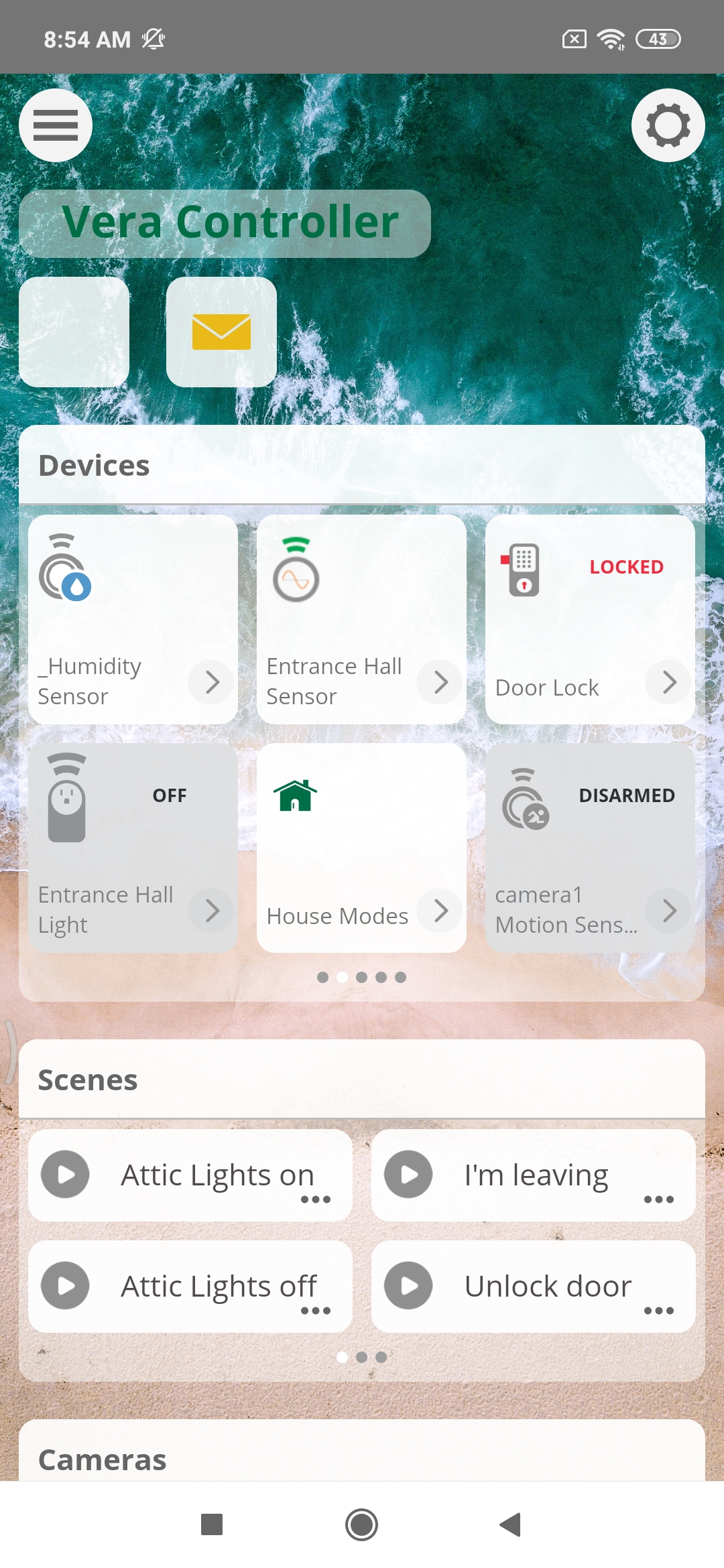This screenshot has height=1568, width=724.
Task: Open the yellow envelope messages tile
Action: (x=221, y=332)
